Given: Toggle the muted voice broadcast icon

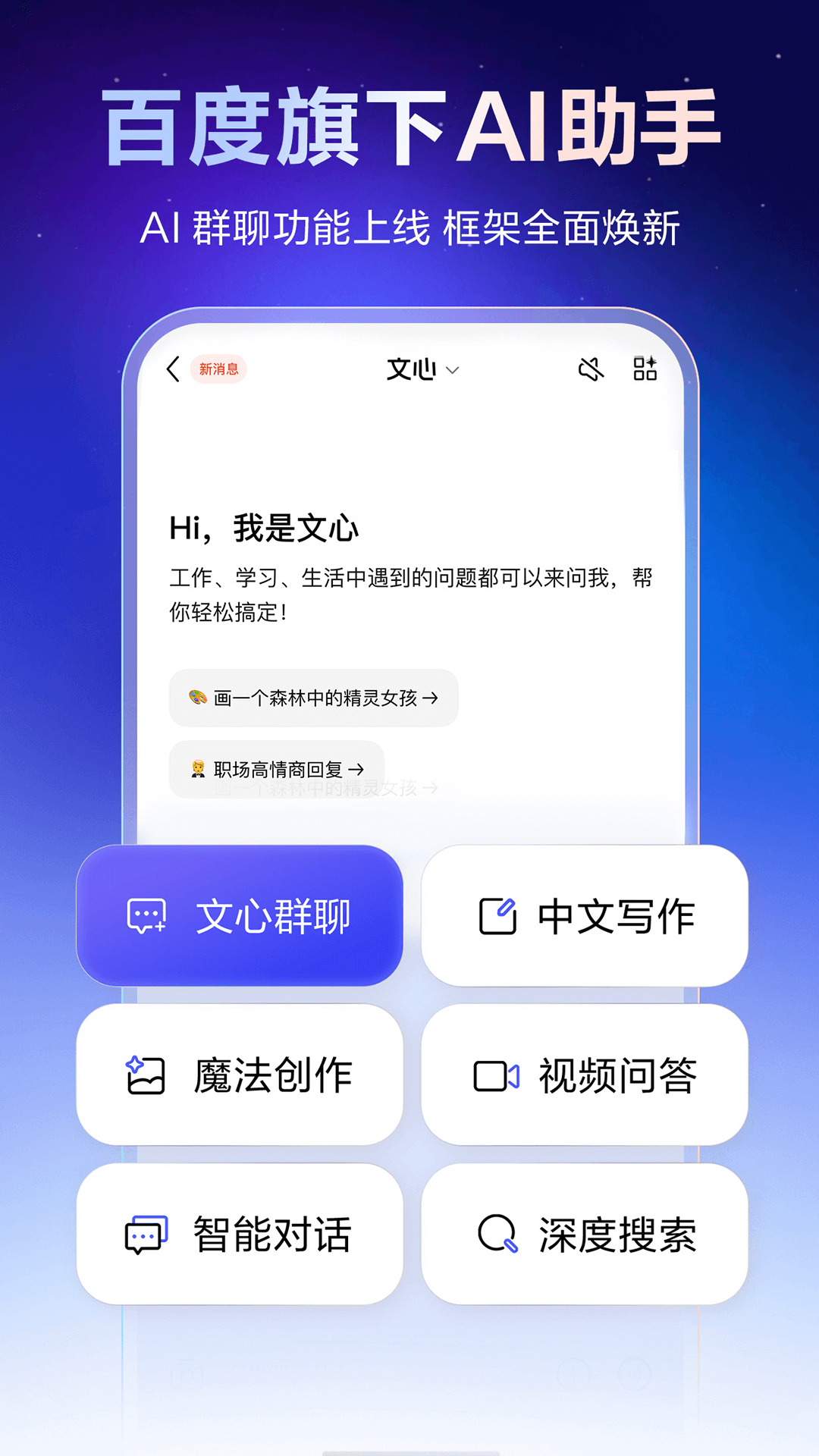Looking at the screenshot, I should [x=590, y=369].
